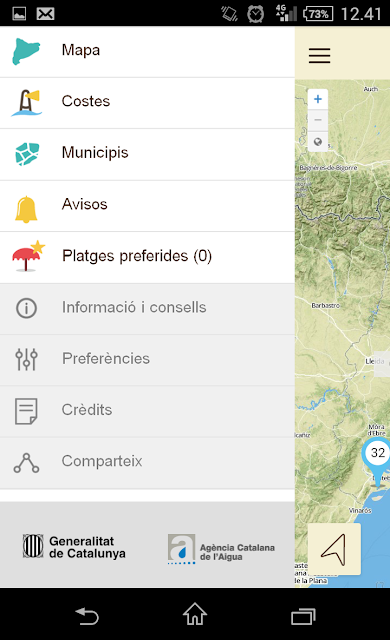The width and height of the screenshot is (390, 640).
Task: Tap the system back button
Action: pyautogui.click(x=87, y=616)
